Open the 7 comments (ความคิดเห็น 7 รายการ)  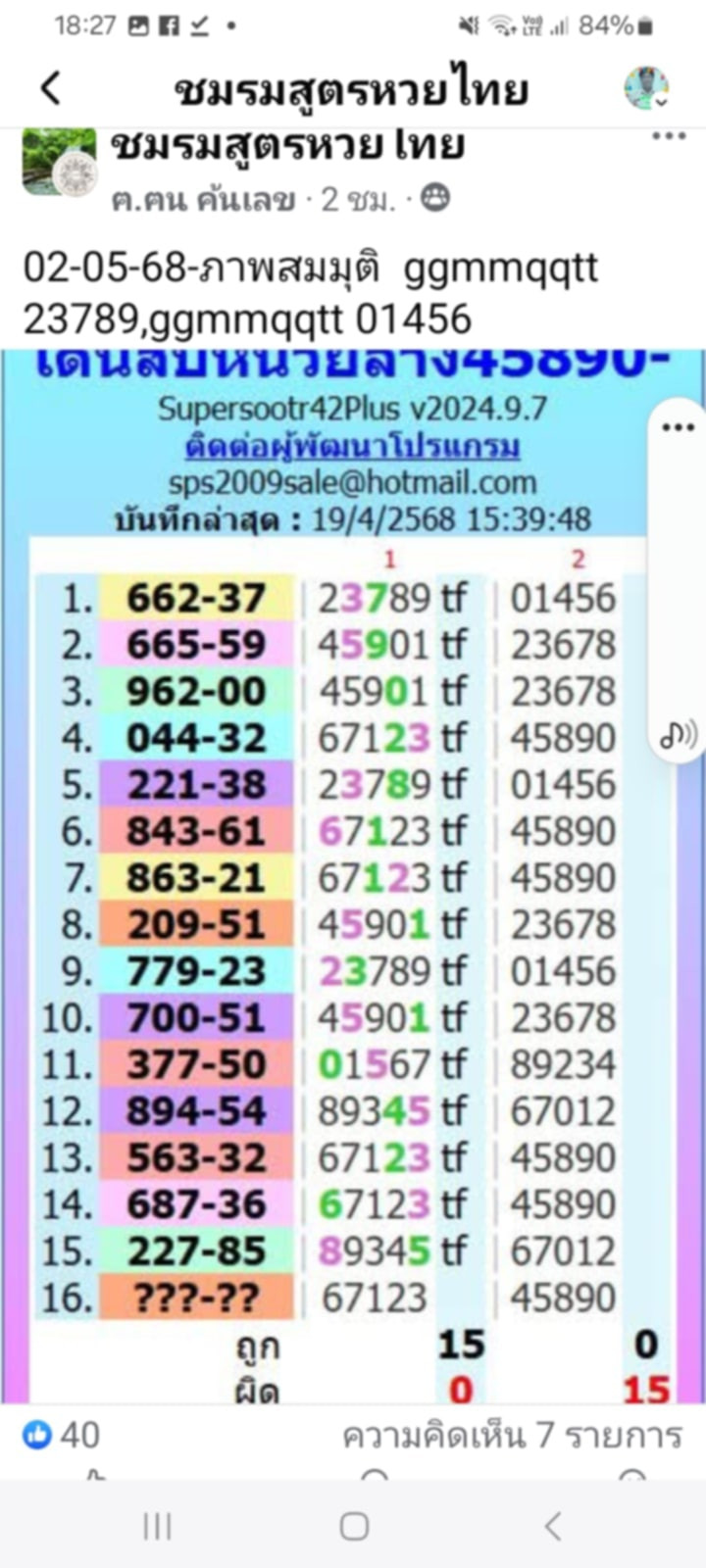[x=512, y=1436]
